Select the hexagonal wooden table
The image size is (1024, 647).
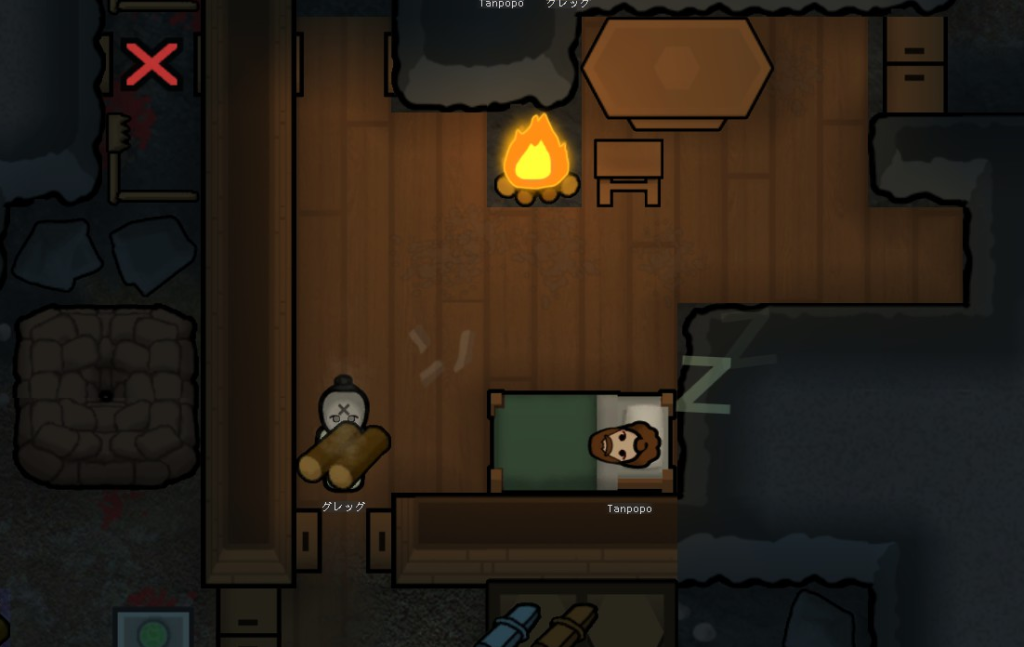(x=677, y=68)
